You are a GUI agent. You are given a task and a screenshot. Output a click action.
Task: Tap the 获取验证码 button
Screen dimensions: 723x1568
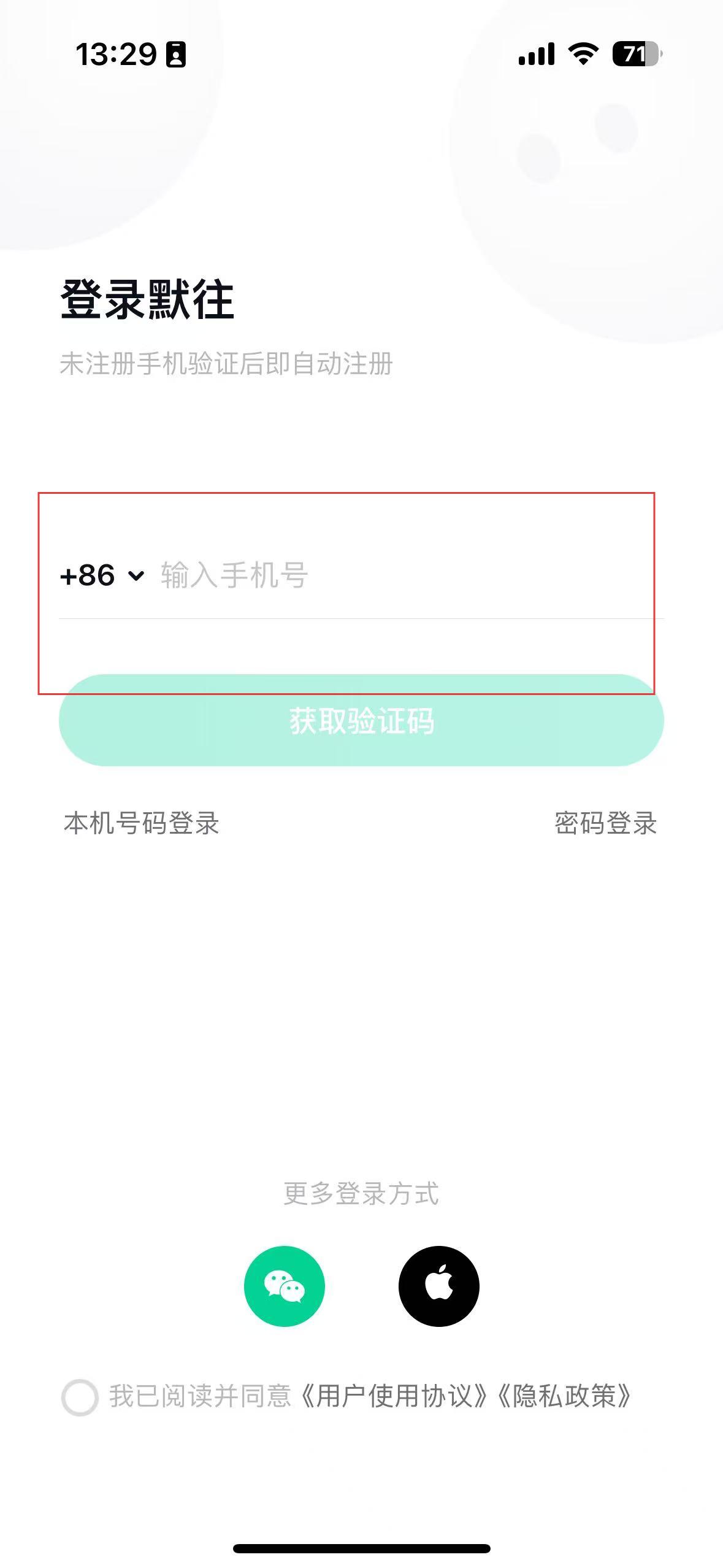(361, 720)
